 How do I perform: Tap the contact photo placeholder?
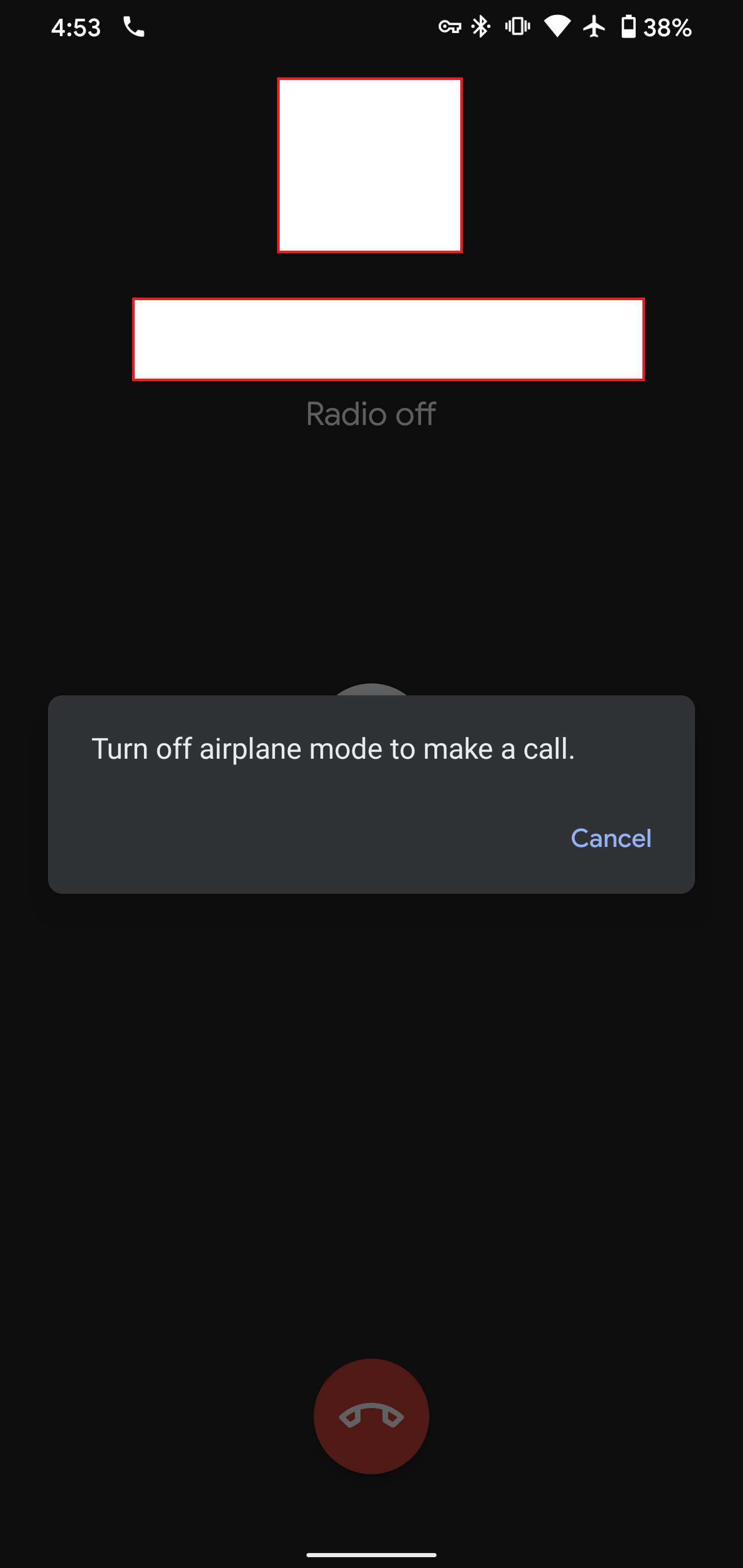coord(369,165)
